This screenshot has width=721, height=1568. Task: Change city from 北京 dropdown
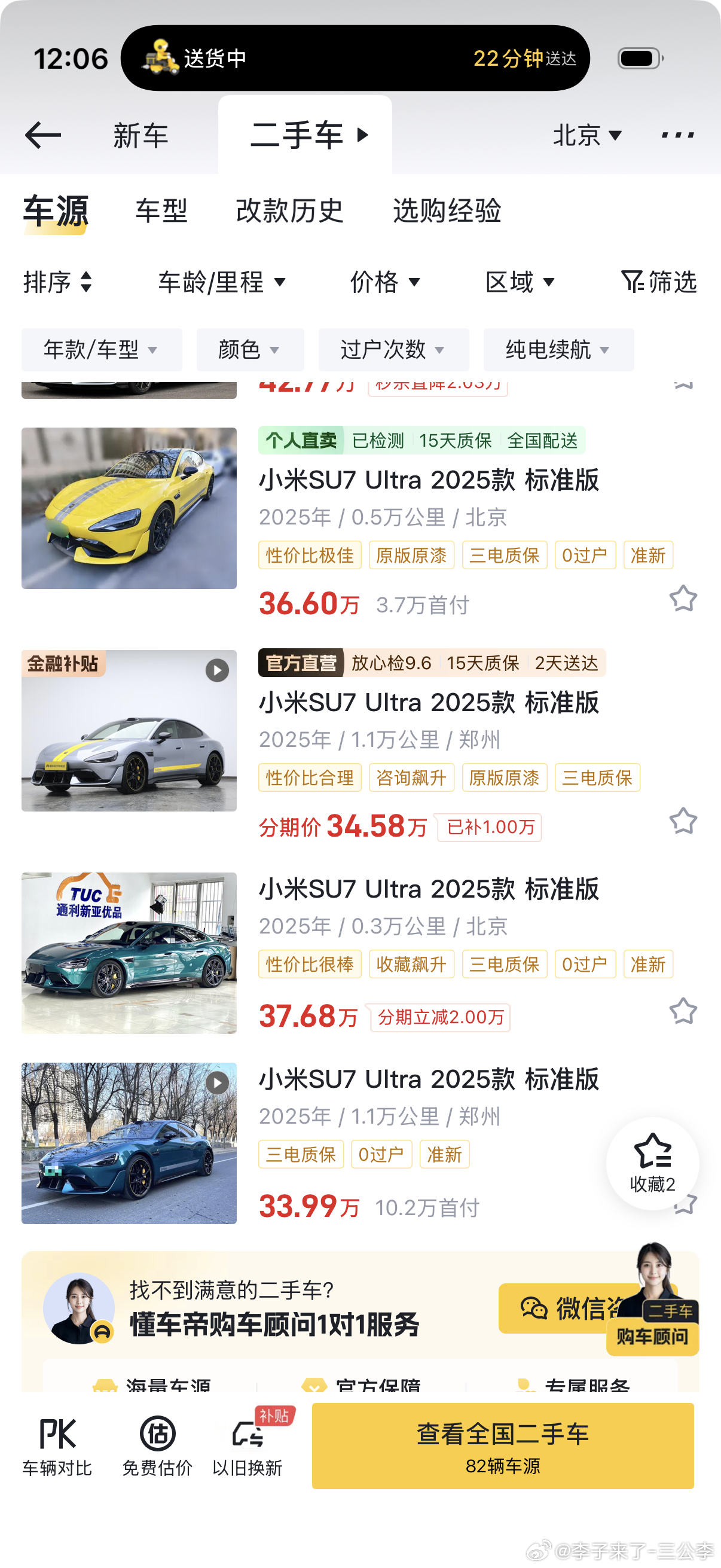[586, 135]
